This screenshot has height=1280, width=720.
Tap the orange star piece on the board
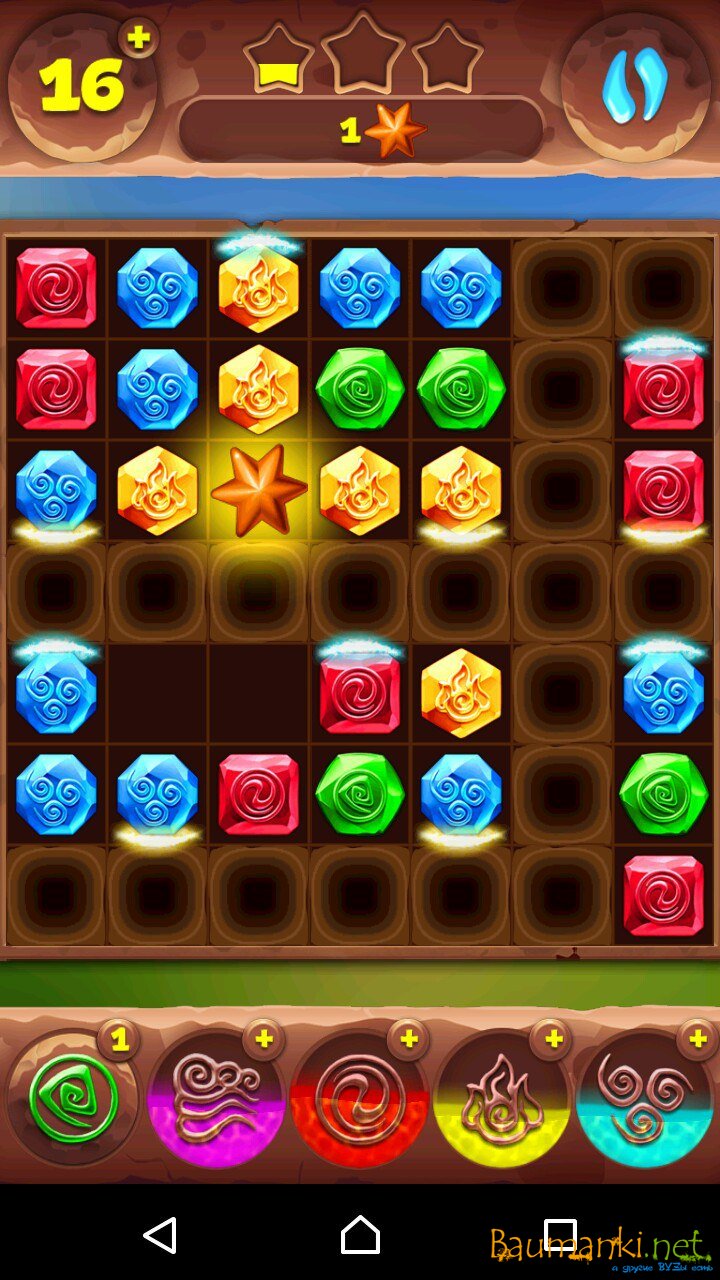coord(259,491)
